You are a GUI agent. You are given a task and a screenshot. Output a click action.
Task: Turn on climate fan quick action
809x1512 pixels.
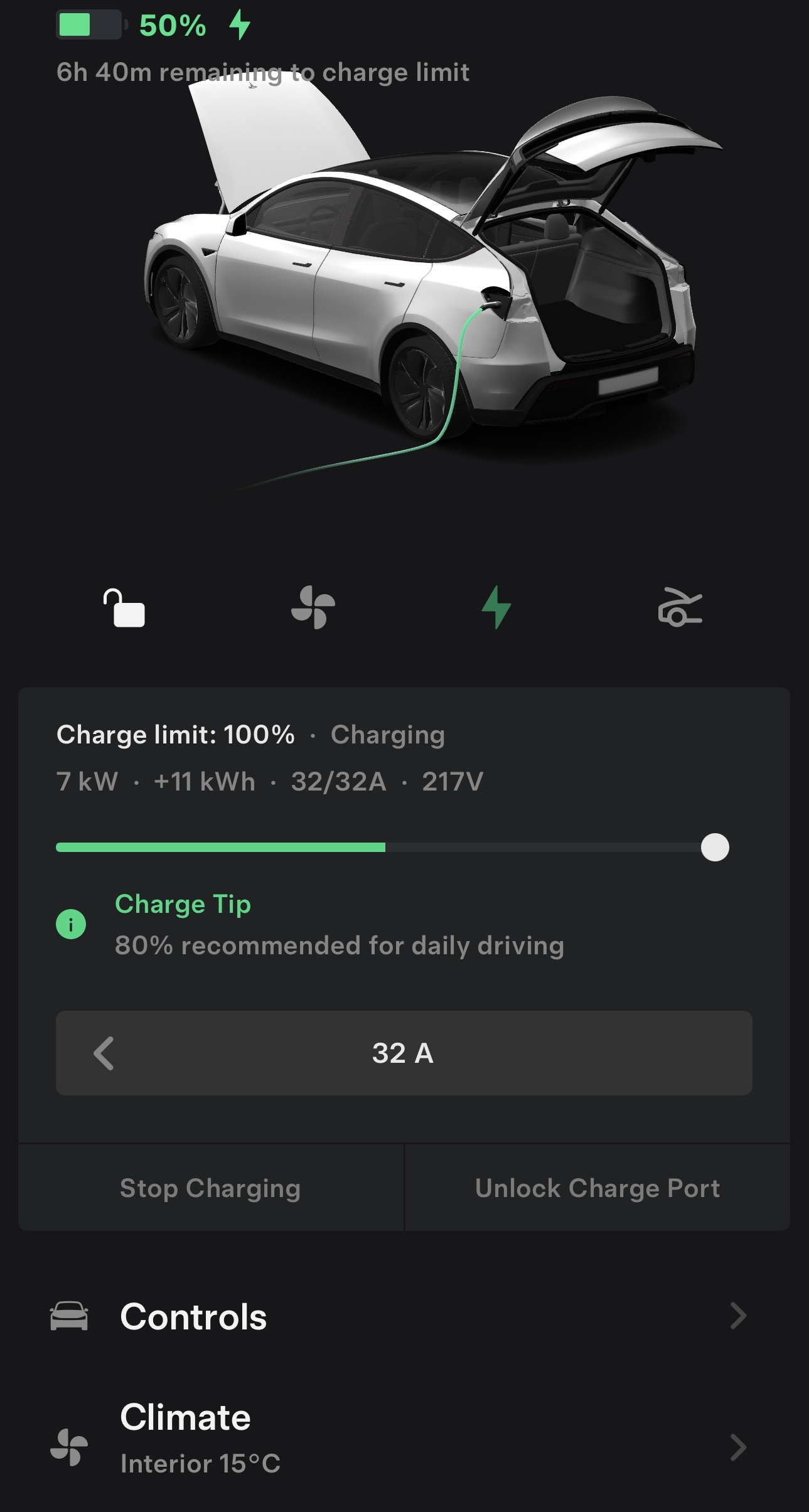313,607
